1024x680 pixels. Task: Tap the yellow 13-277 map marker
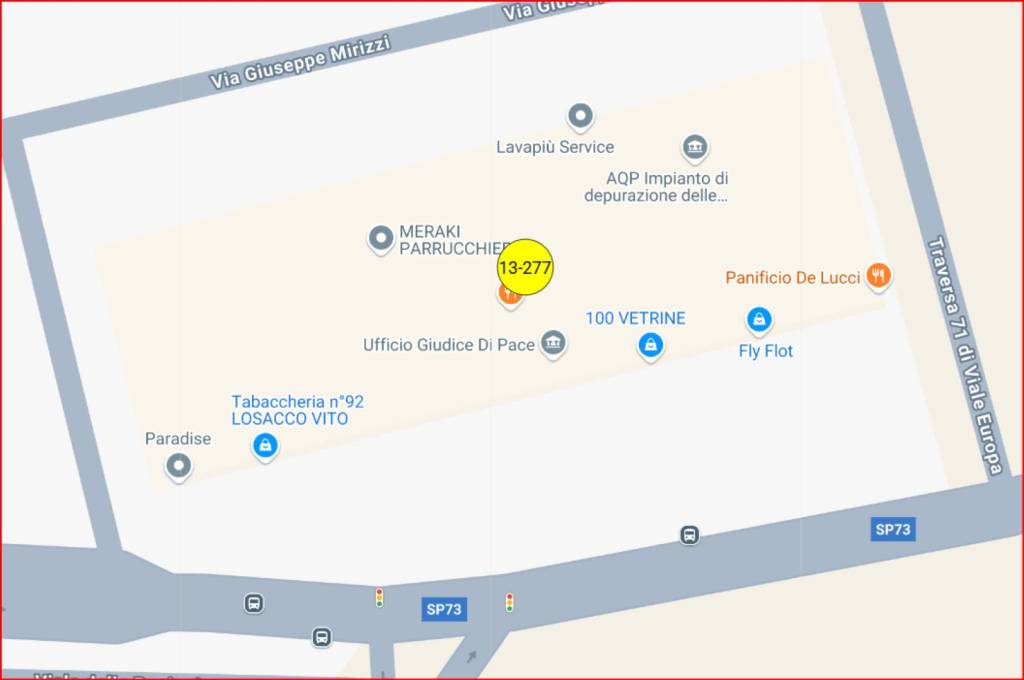point(525,267)
